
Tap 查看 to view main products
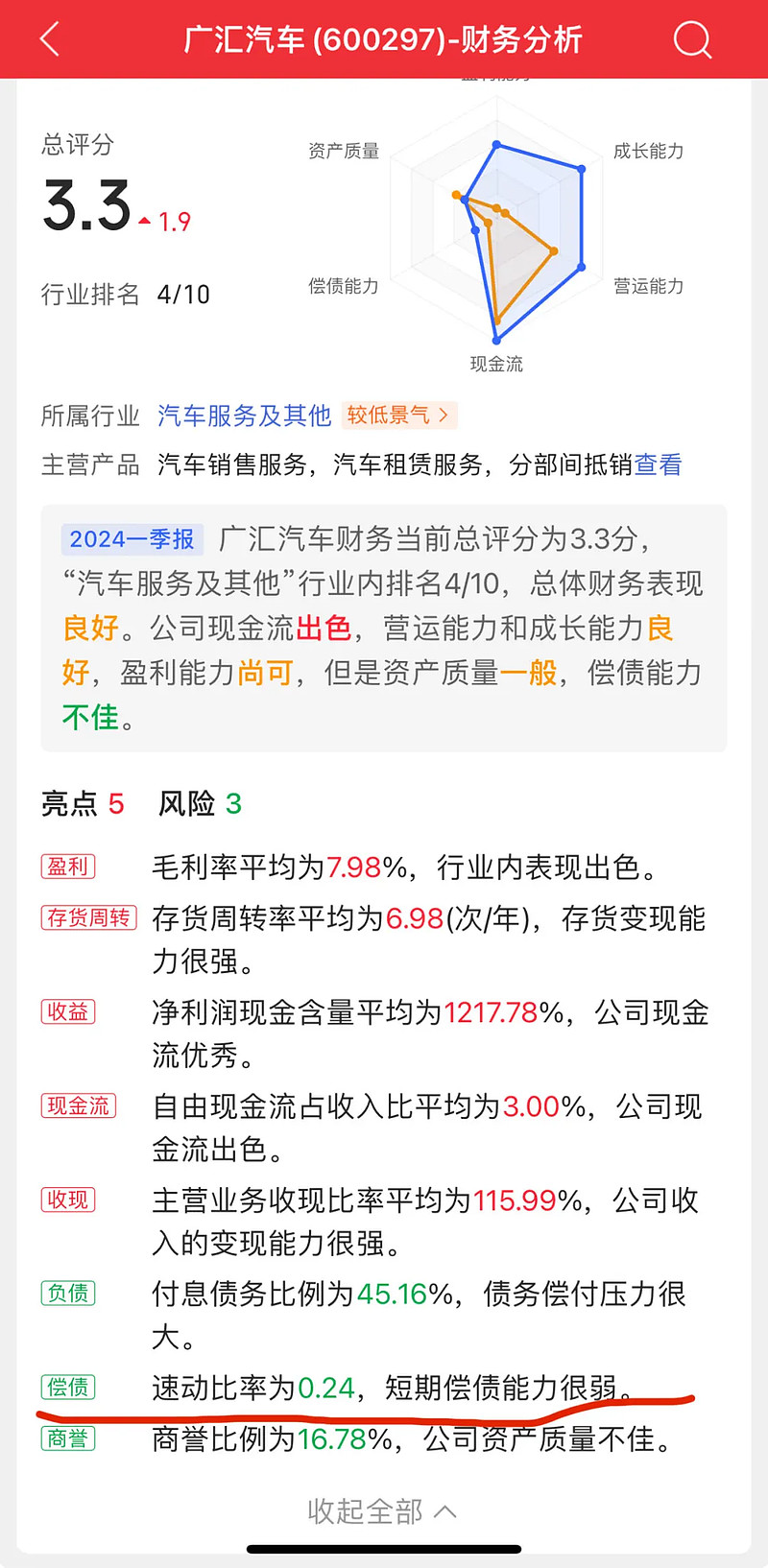[658, 465]
